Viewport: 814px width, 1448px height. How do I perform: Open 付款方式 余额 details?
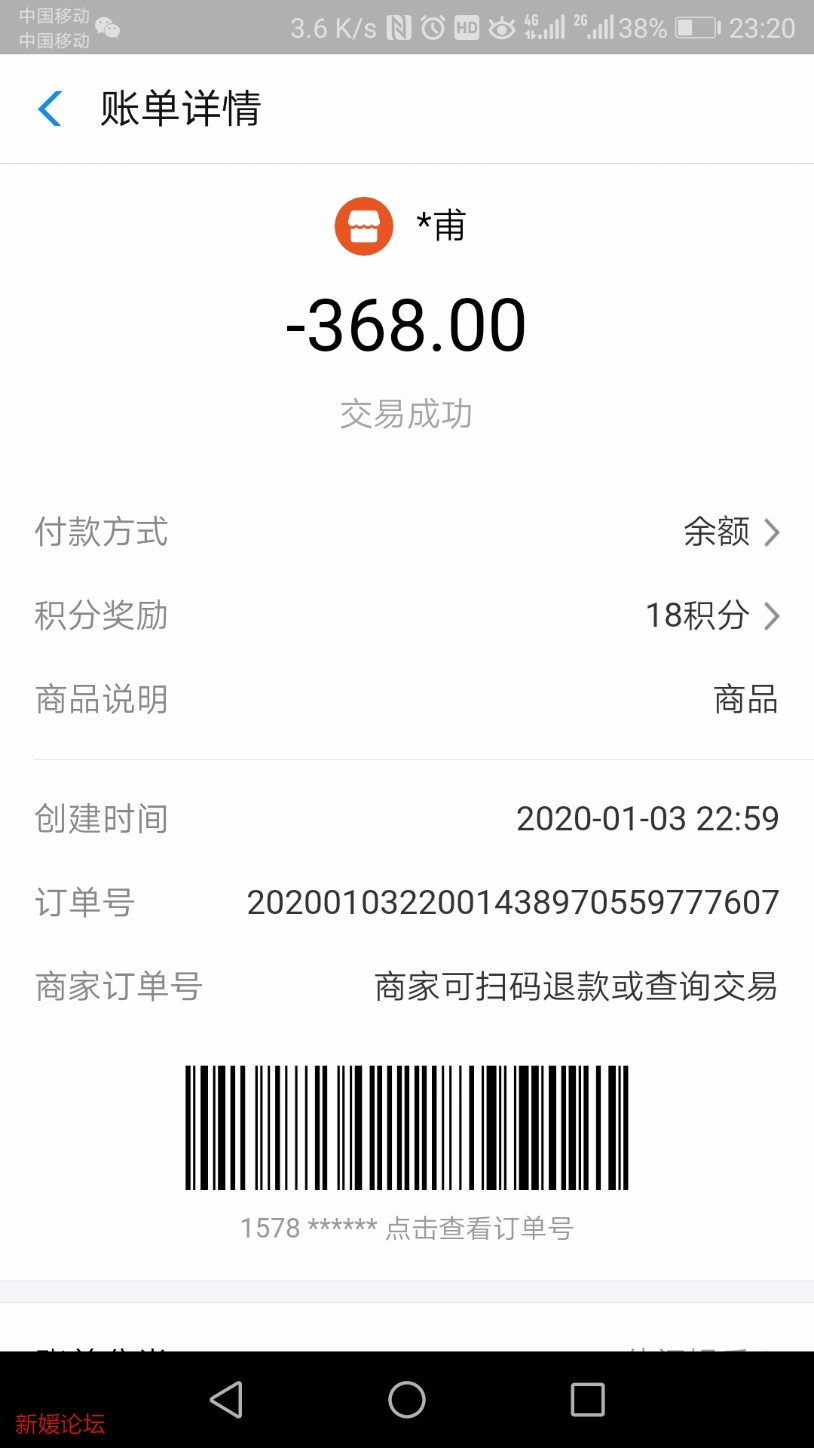point(730,532)
